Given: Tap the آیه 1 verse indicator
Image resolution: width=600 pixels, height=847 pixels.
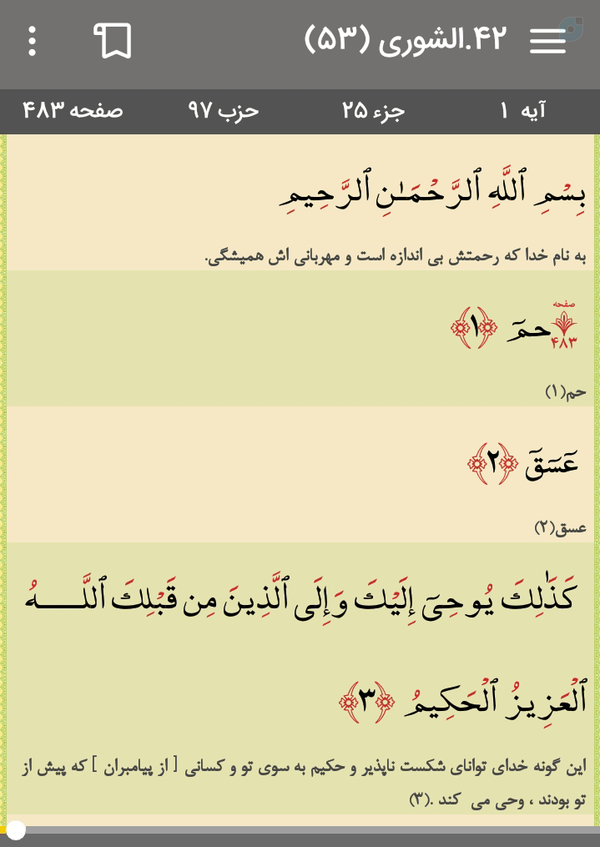Looking at the screenshot, I should point(523,111).
